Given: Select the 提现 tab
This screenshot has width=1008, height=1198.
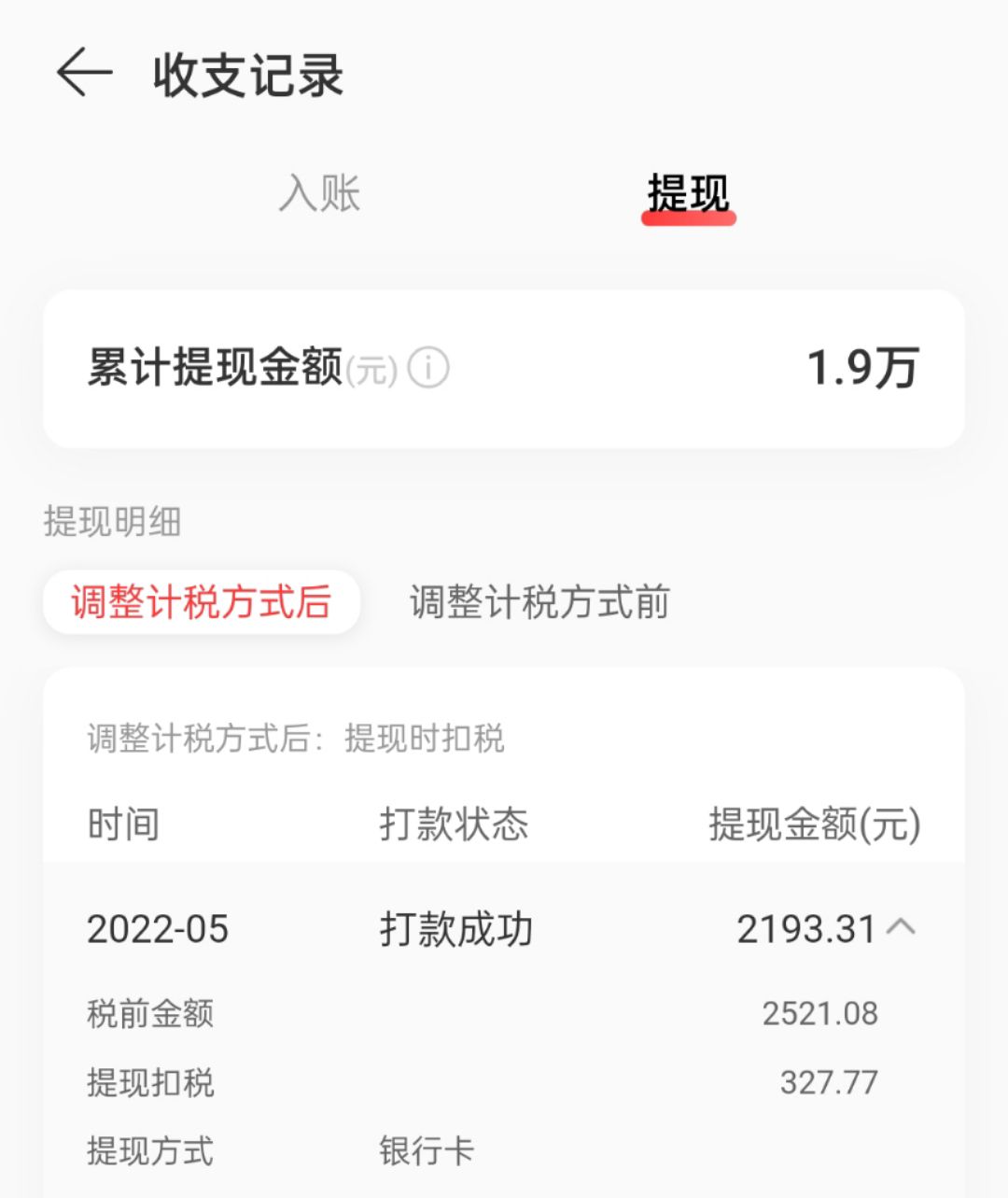Looking at the screenshot, I should coord(688,194).
